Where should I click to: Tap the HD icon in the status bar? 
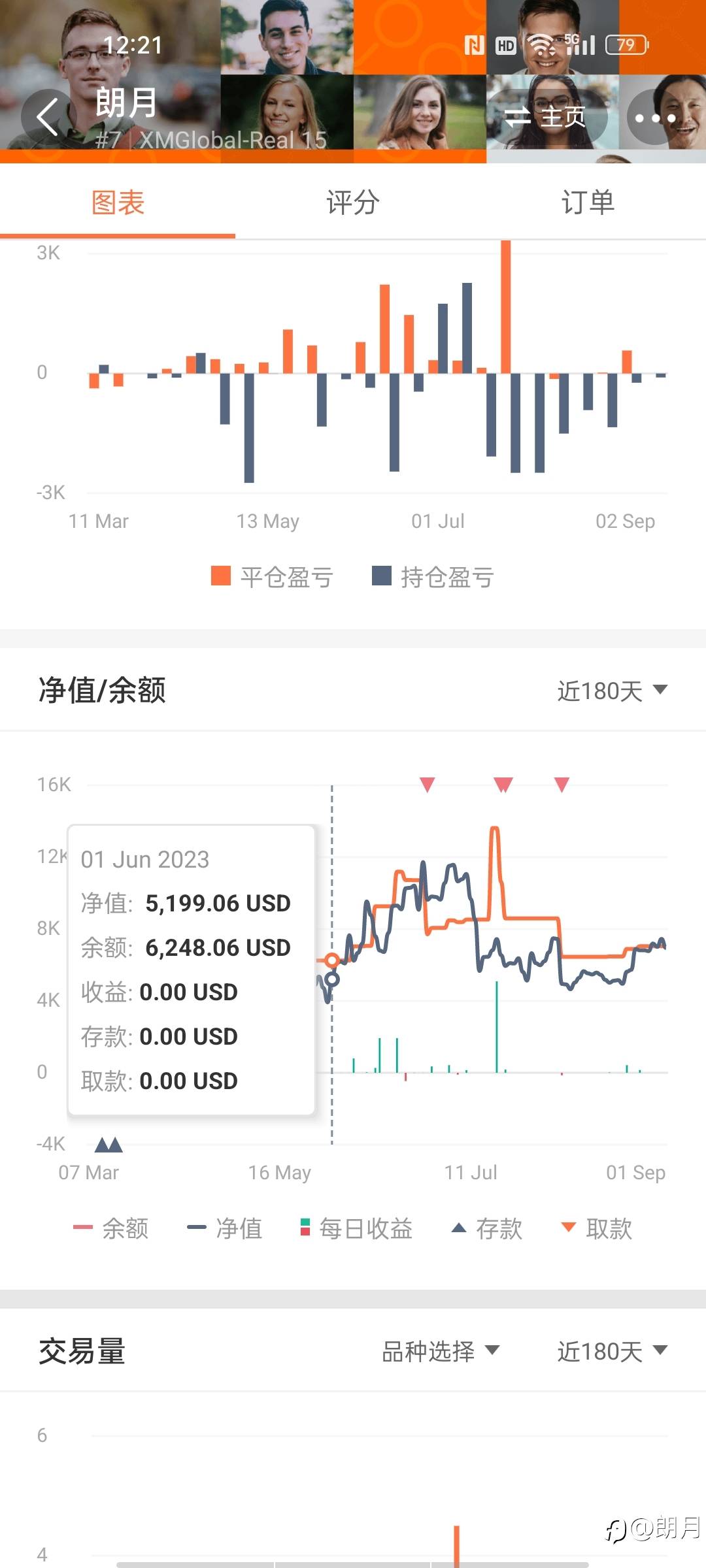(507, 44)
